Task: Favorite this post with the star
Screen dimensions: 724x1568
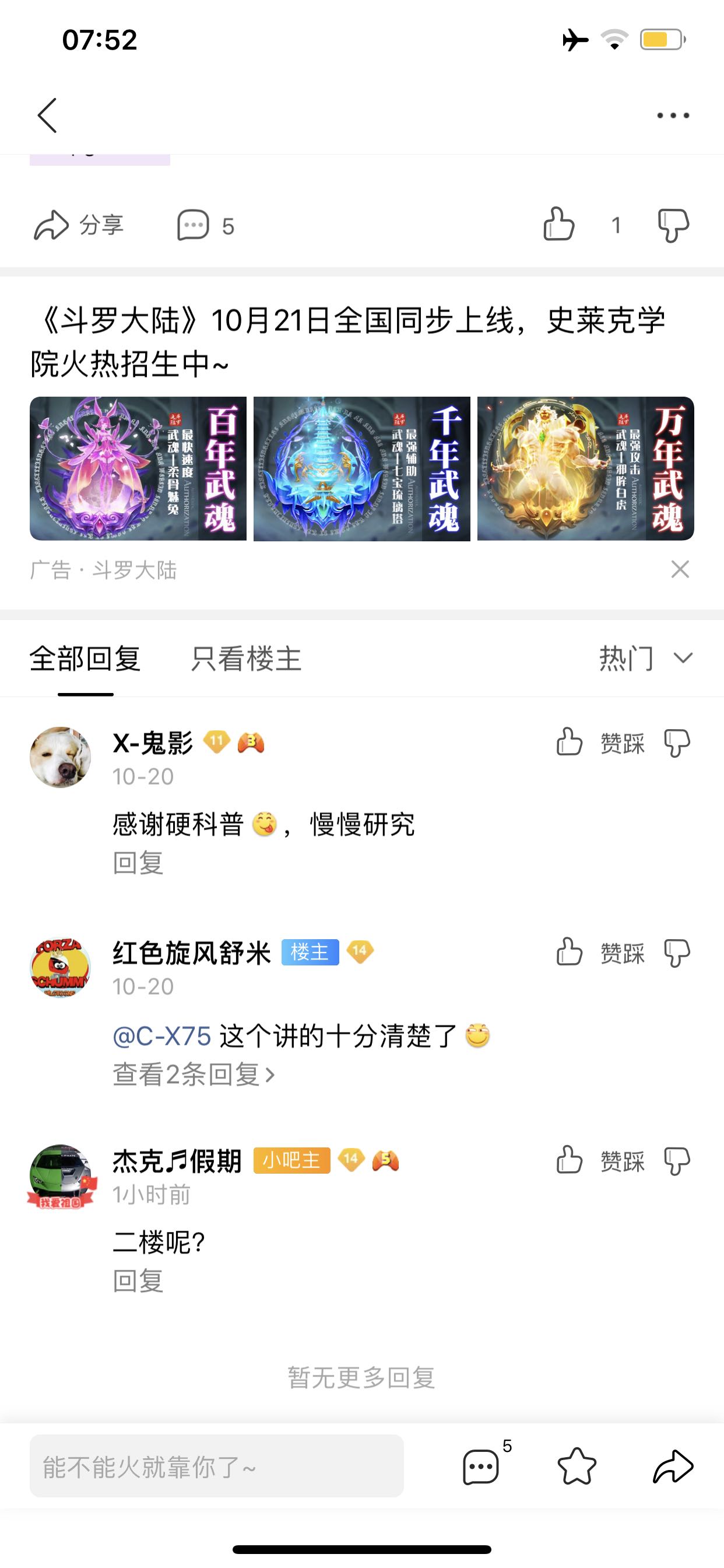Action: click(577, 1466)
